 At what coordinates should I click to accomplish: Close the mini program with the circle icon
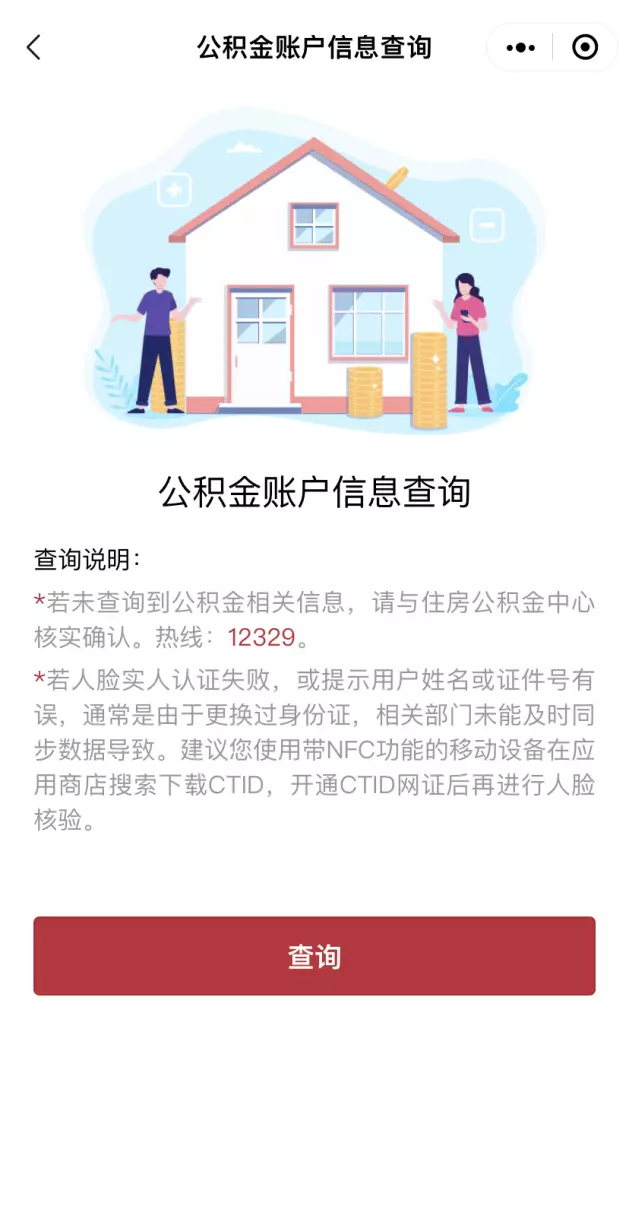point(585,47)
